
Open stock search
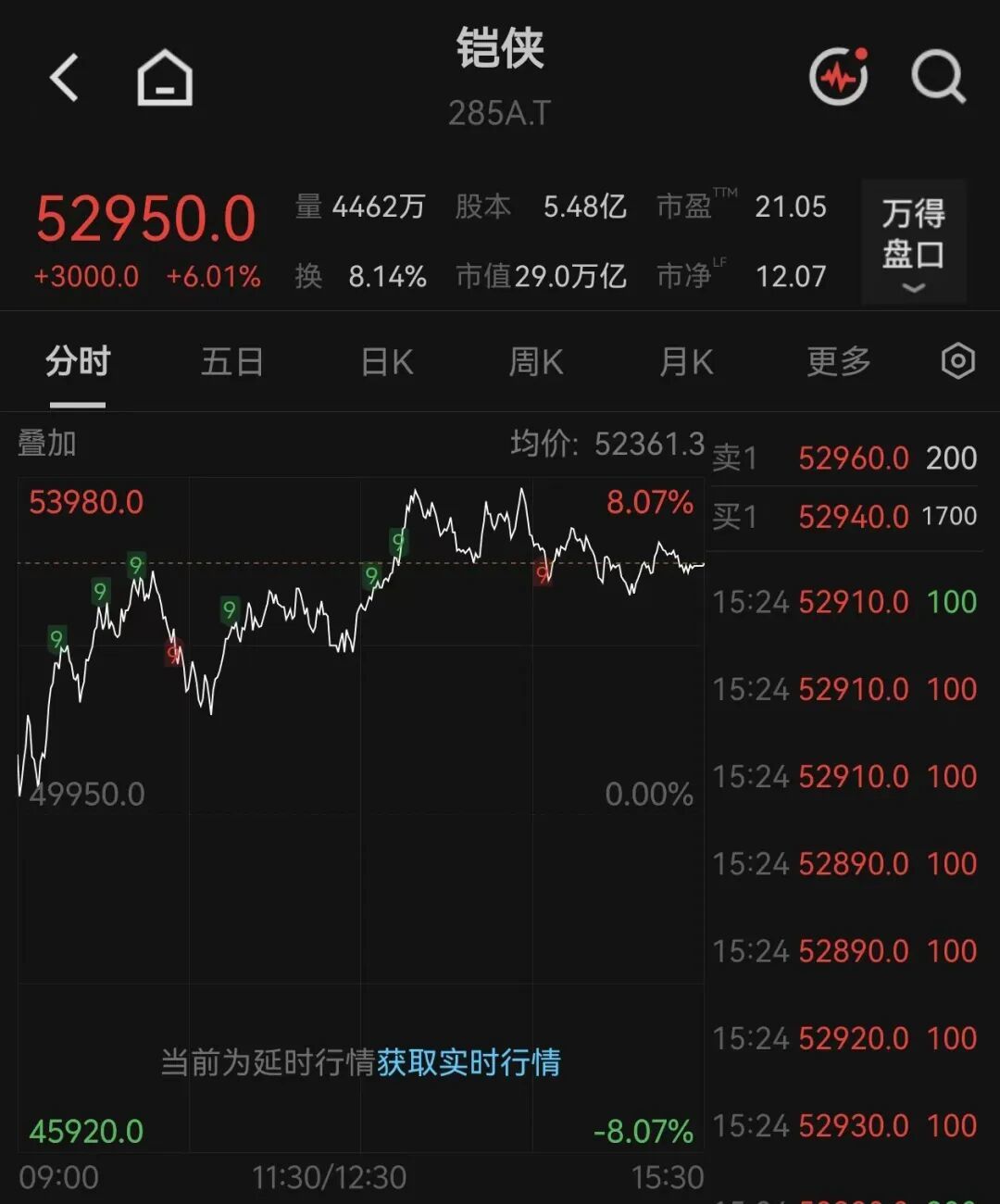tap(938, 76)
